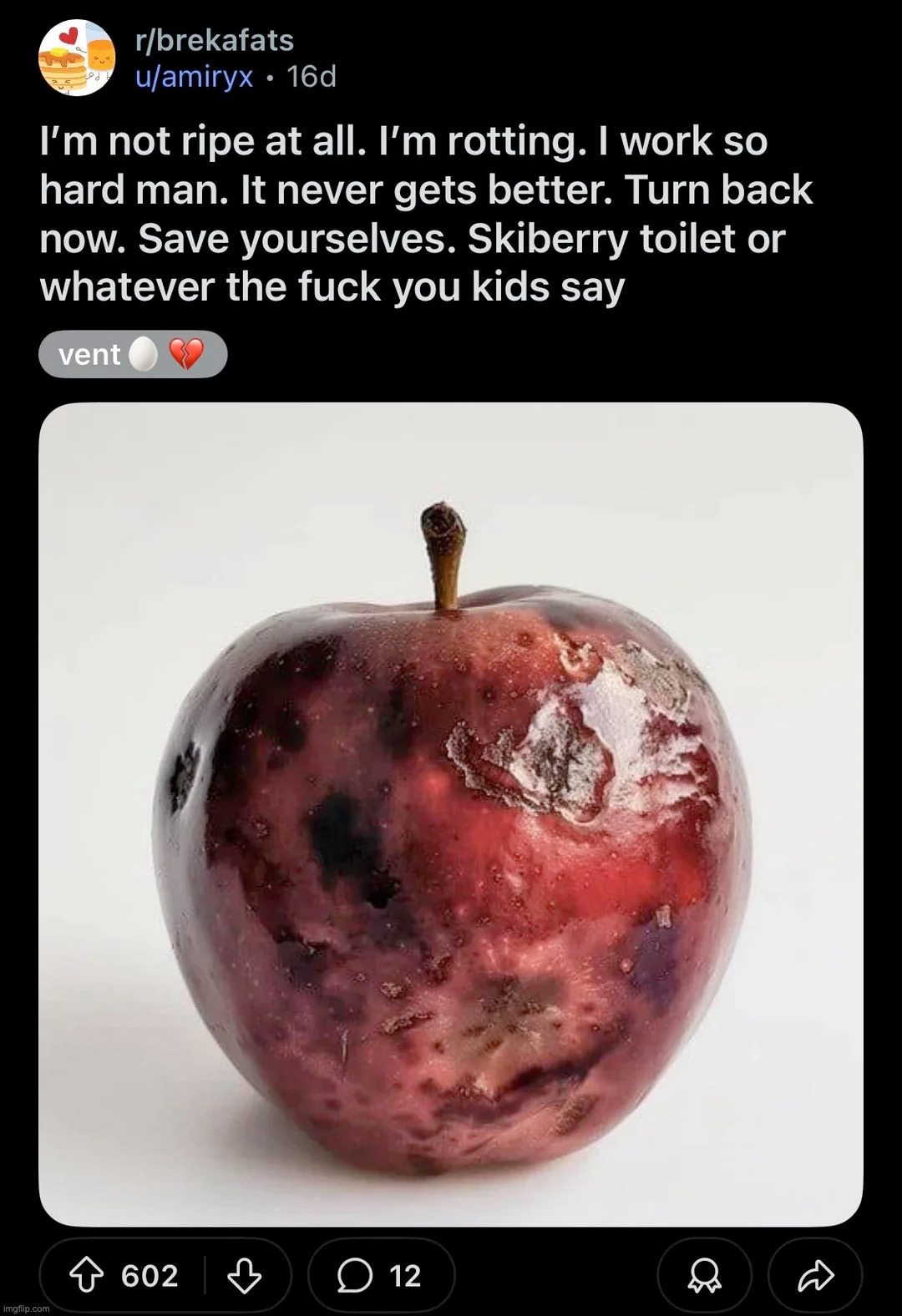Open the rotten apple image
This screenshot has height=1316, width=902.
451,814
